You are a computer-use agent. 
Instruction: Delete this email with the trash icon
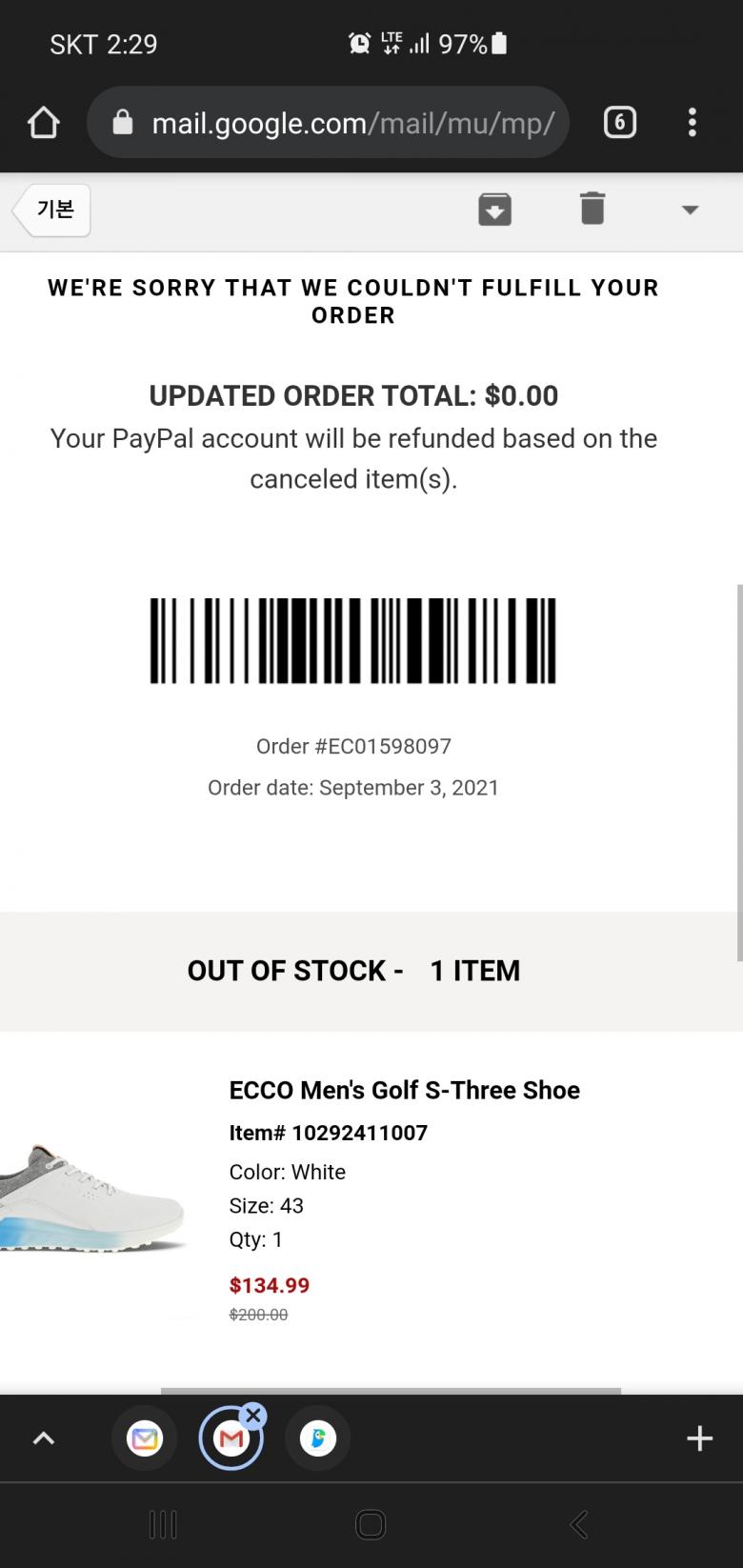[592, 209]
